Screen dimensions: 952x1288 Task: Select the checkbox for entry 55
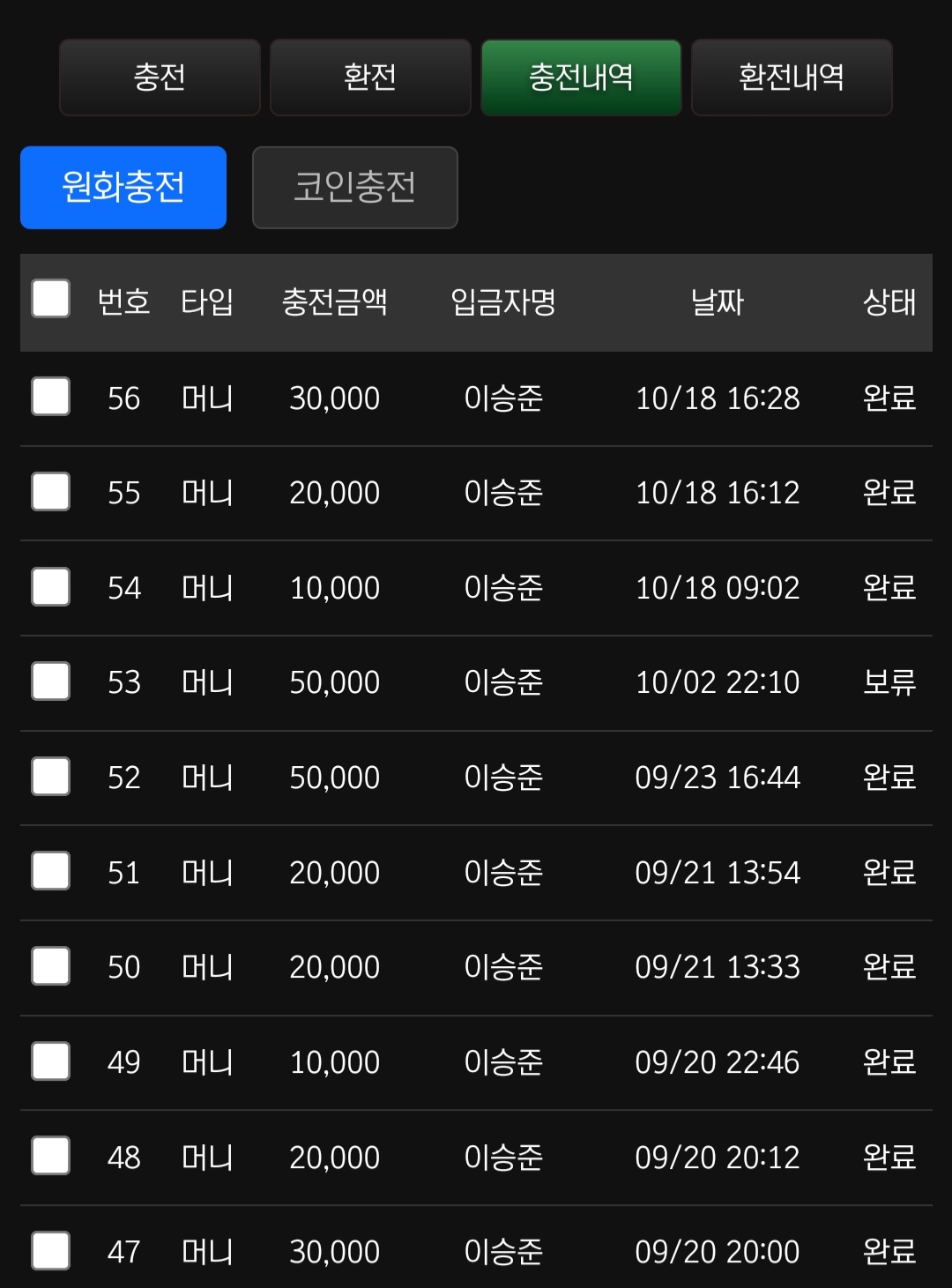51,491
